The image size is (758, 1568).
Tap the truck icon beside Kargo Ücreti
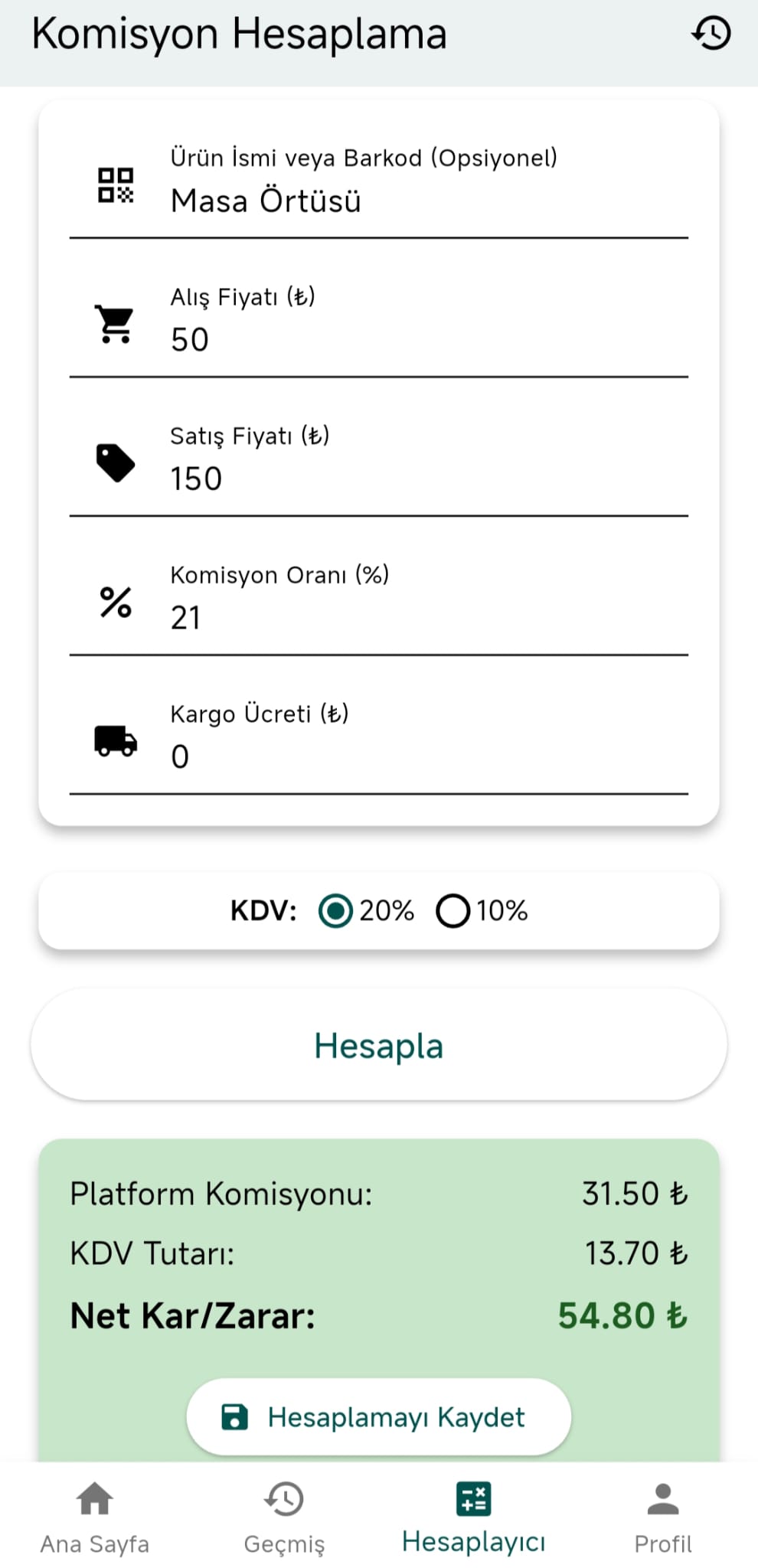tap(116, 741)
